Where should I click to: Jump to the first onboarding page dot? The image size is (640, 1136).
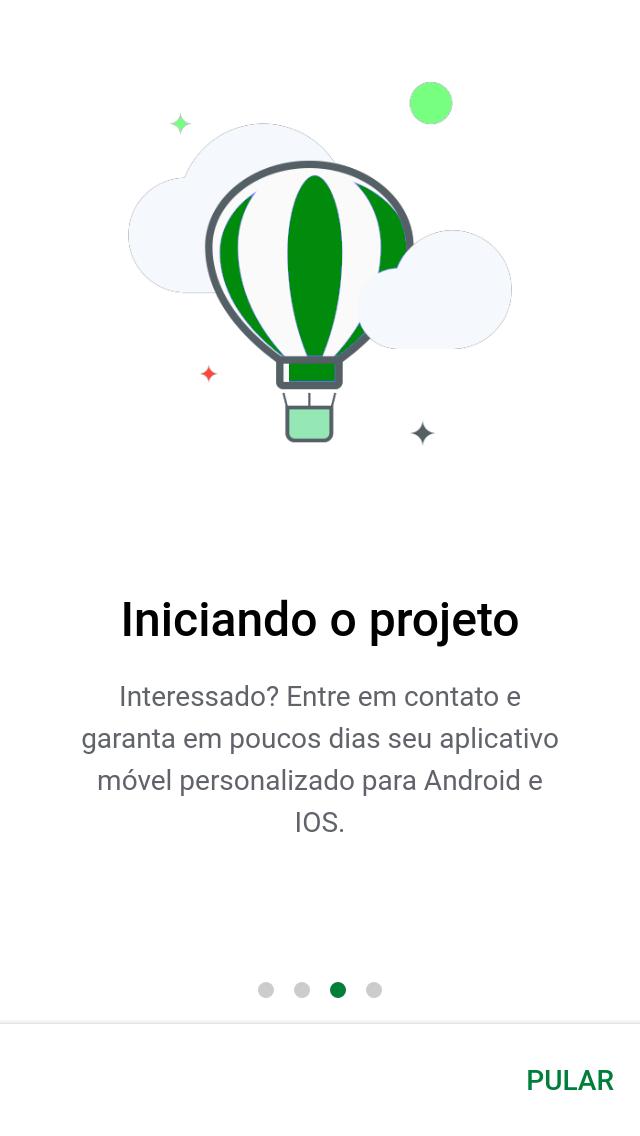tap(266, 990)
